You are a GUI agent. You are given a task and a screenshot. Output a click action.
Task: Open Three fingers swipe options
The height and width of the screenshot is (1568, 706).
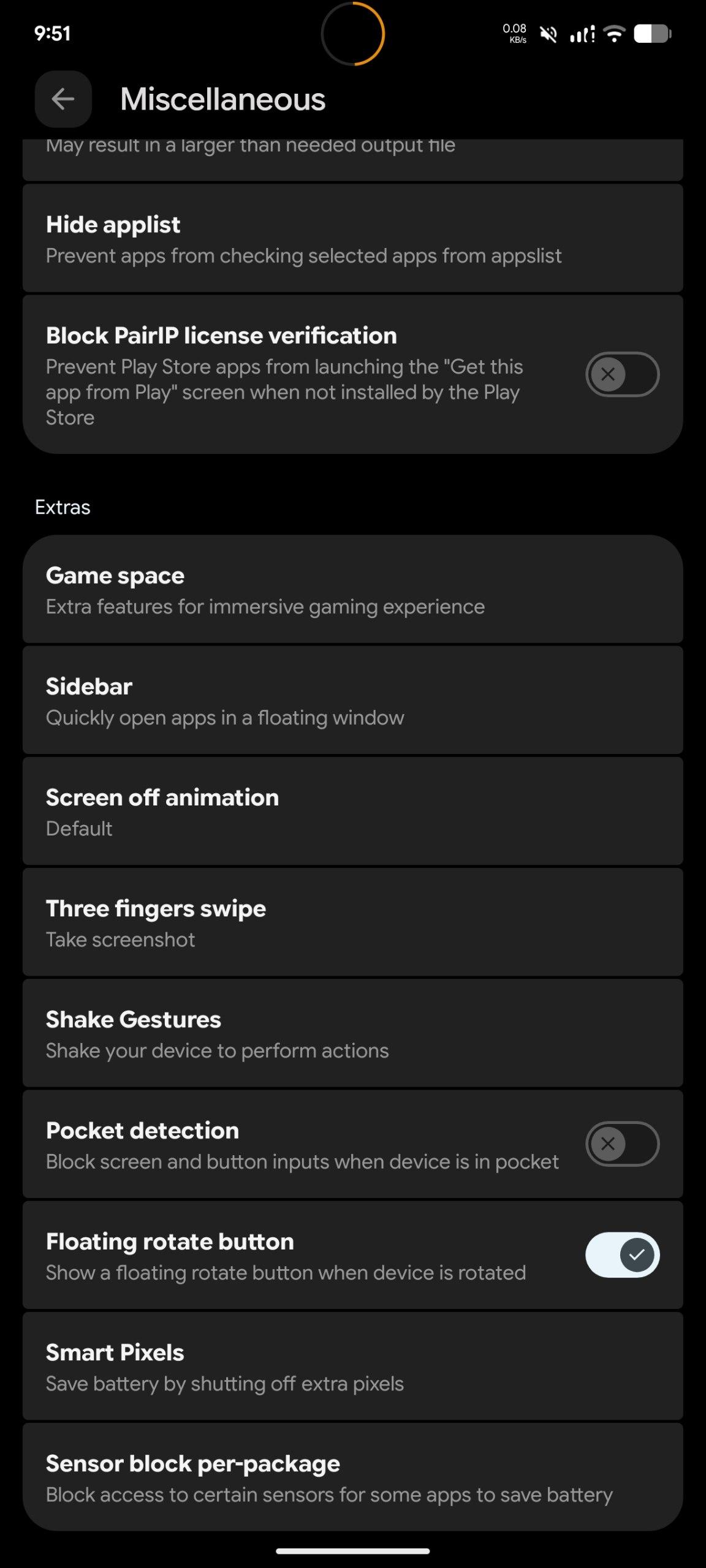352,922
